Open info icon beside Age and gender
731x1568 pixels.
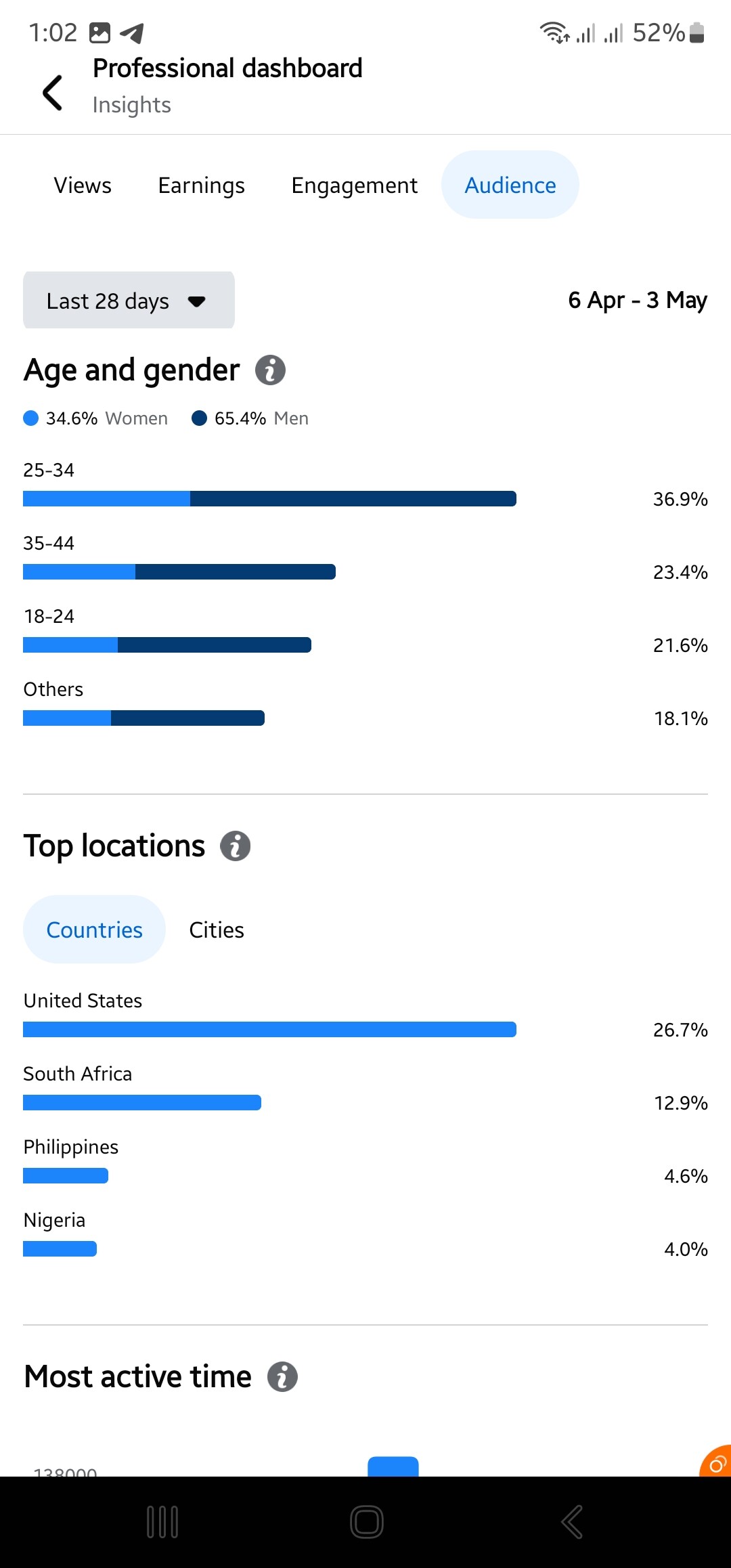pyautogui.click(x=270, y=370)
